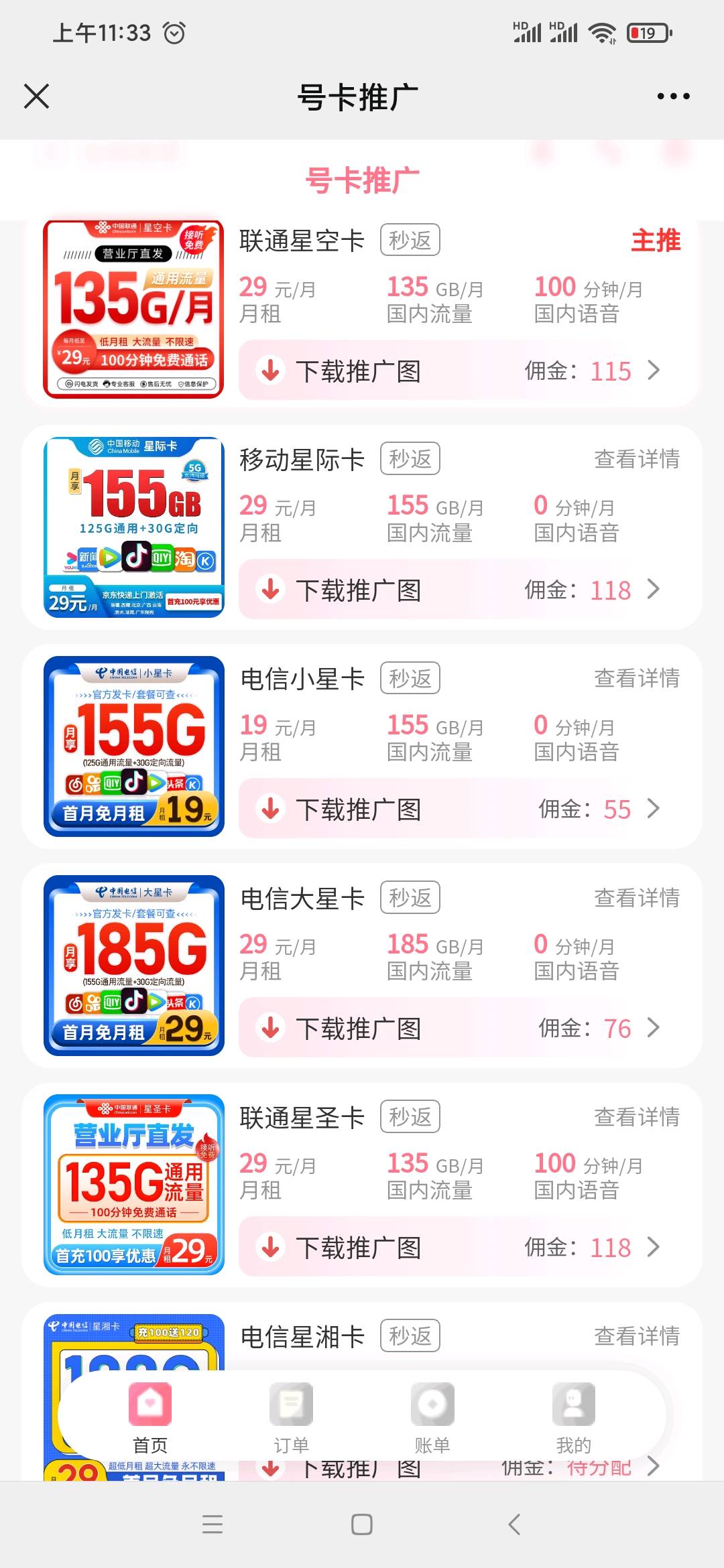
Task: Close the 号卡推广 page
Action: point(37,96)
